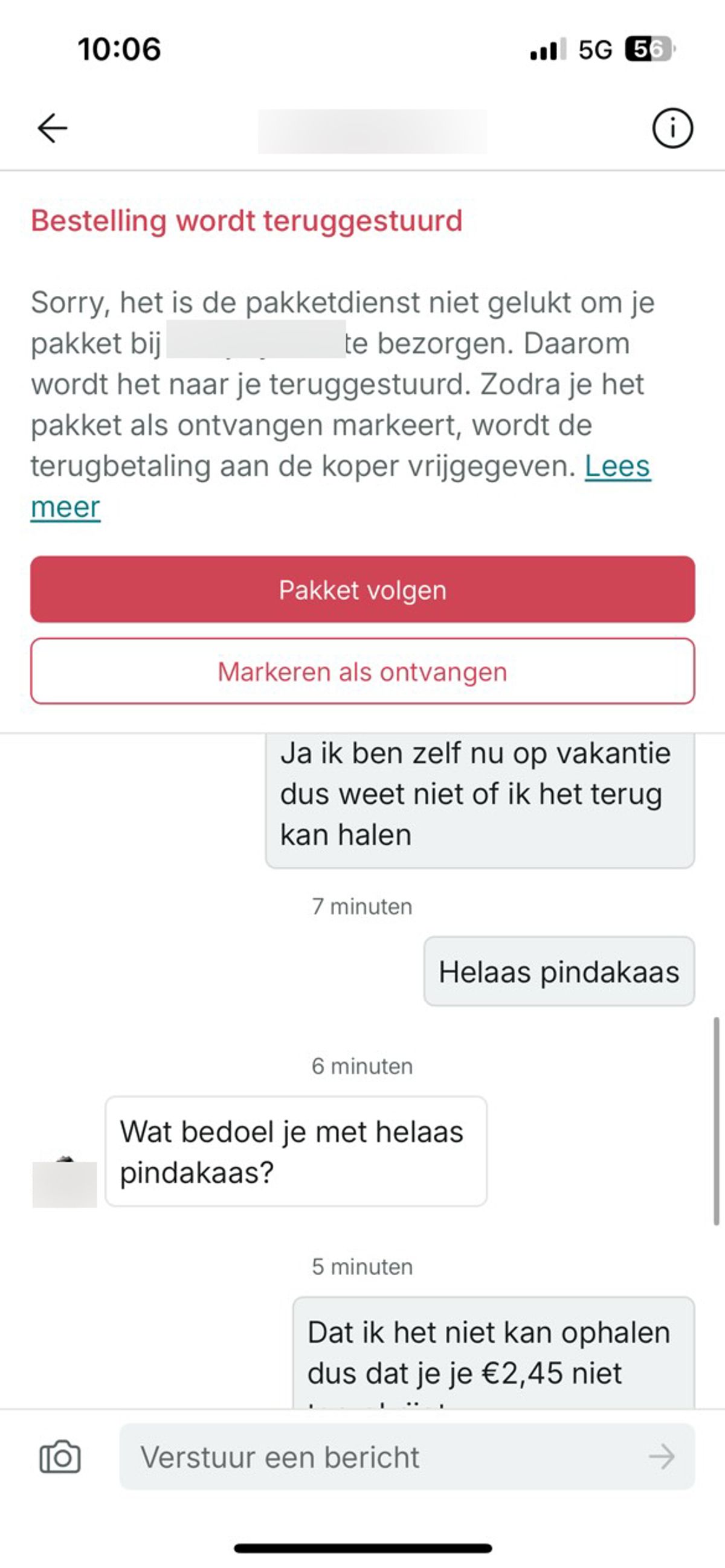Select Markeren als ontvangen
725x1568 pixels.
[362, 671]
